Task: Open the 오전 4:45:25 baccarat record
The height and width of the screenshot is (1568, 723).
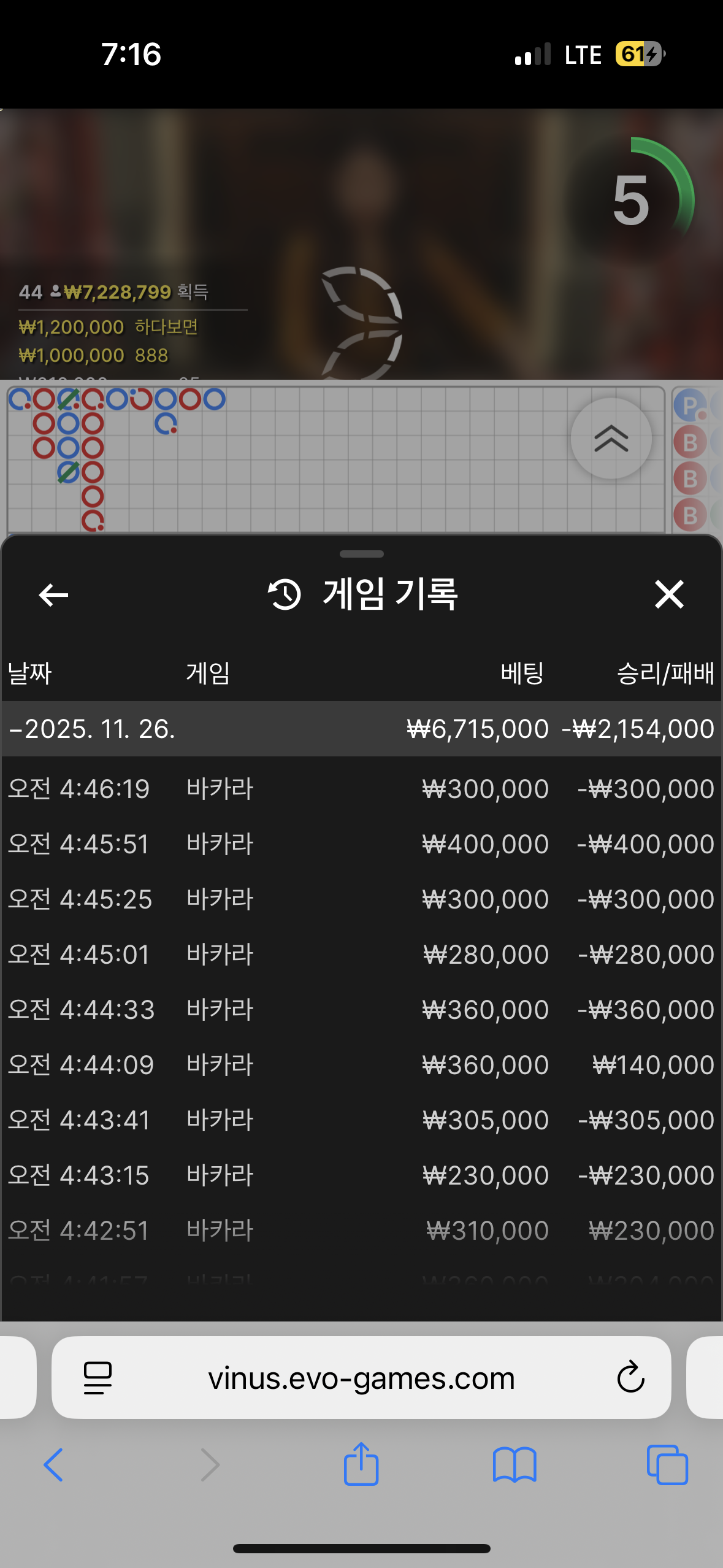Action: (361, 899)
